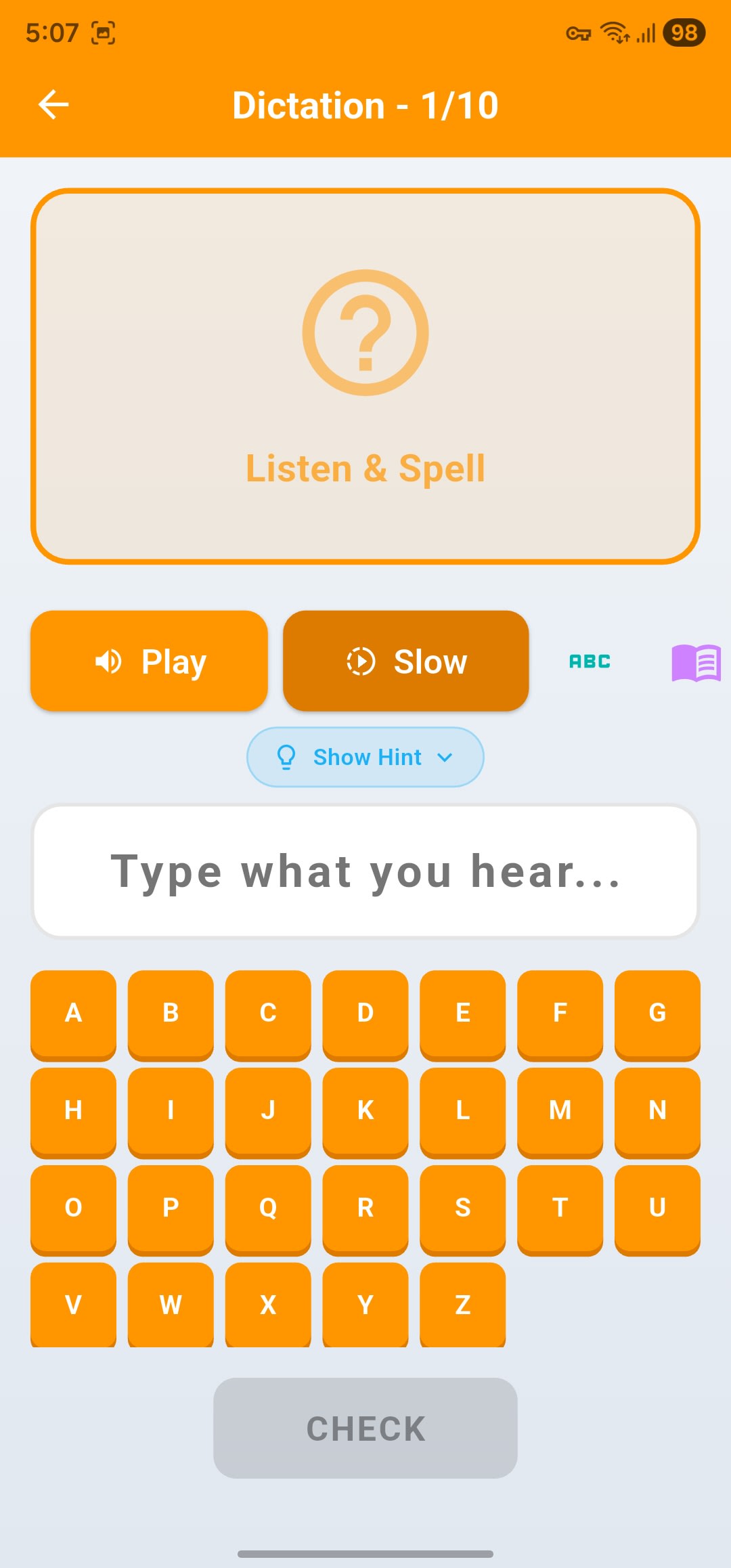Screen dimensions: 731x1568
Task: Tap the letter Q key
Action: coord(268,1208)
